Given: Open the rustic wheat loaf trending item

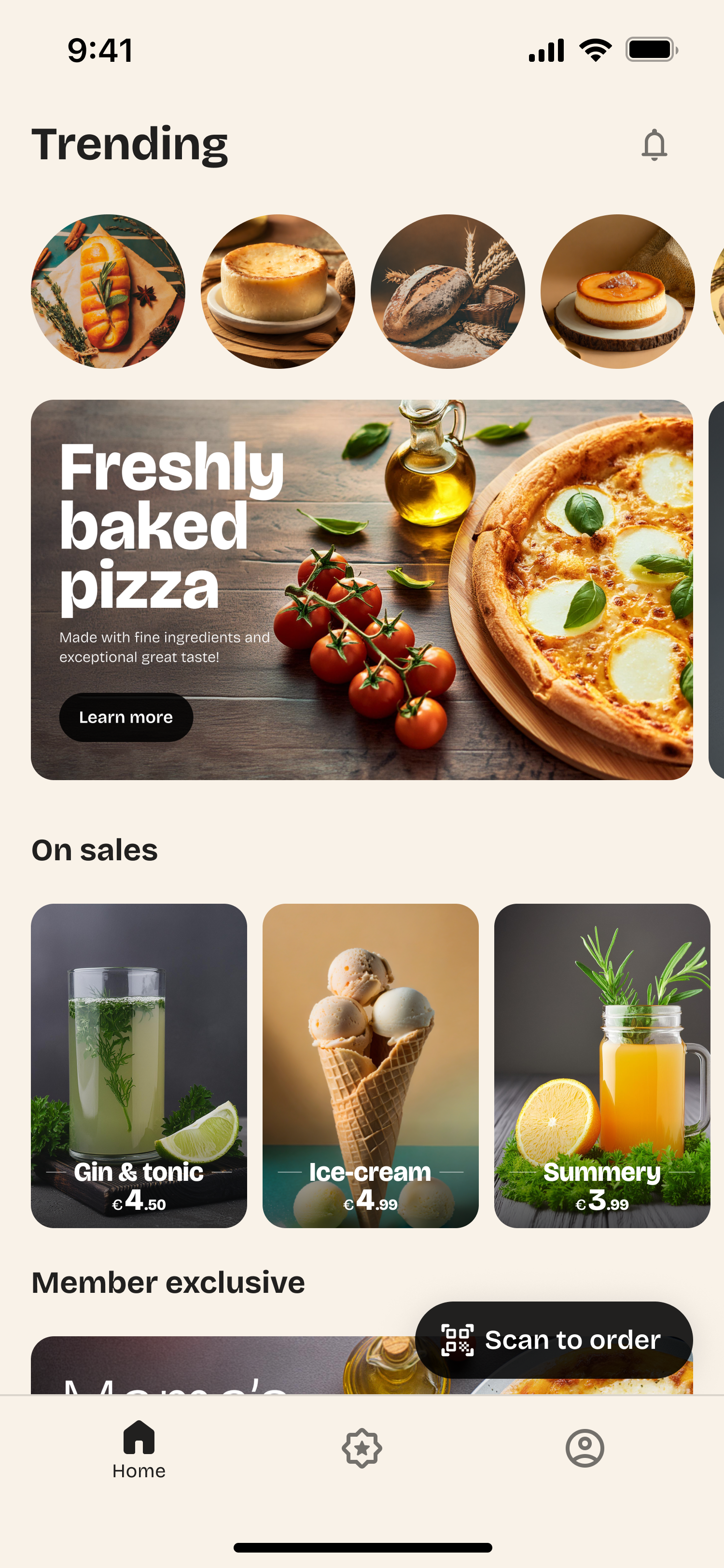Looking at the screenshot, I should click(448, 291).
